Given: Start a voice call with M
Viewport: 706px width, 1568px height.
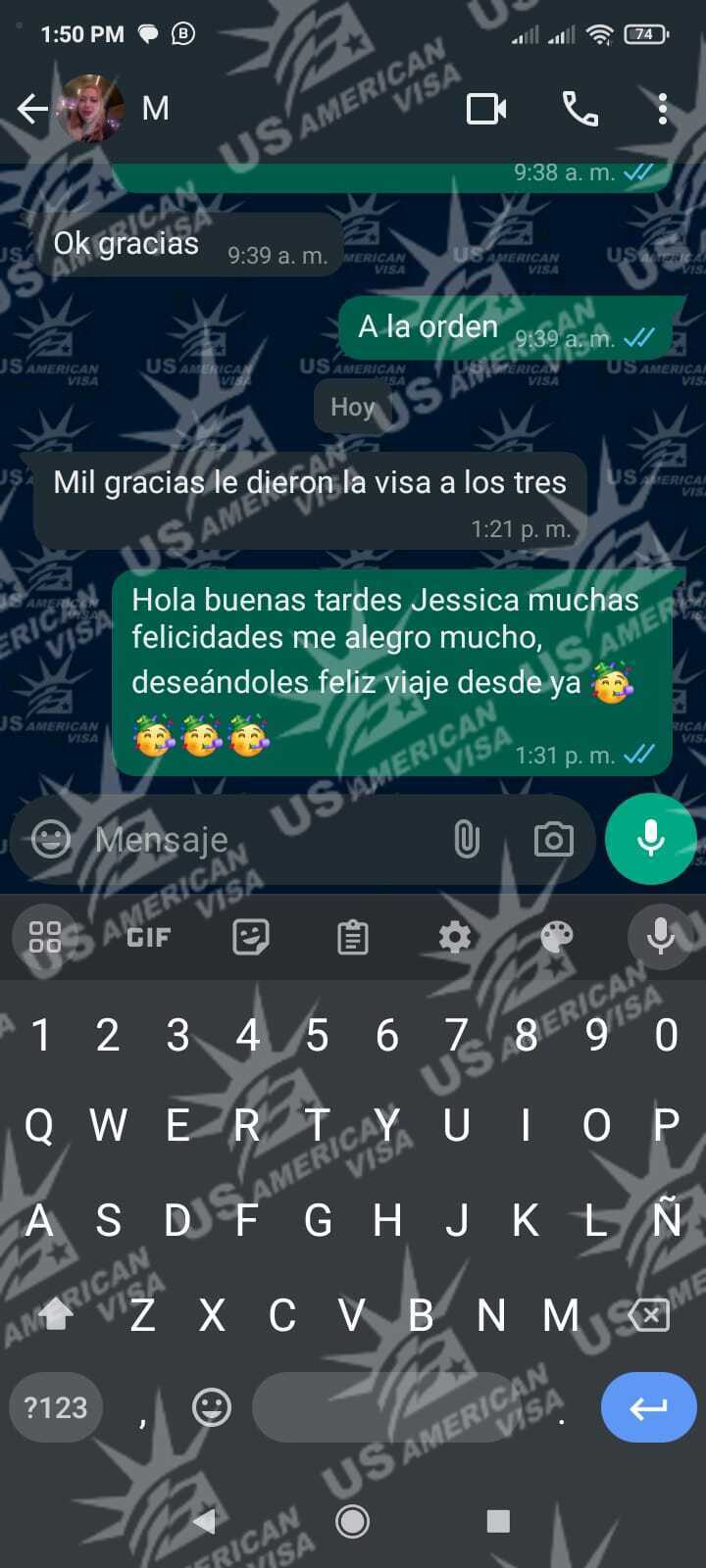Looking at the screenshot, I should tap(580, 109).
